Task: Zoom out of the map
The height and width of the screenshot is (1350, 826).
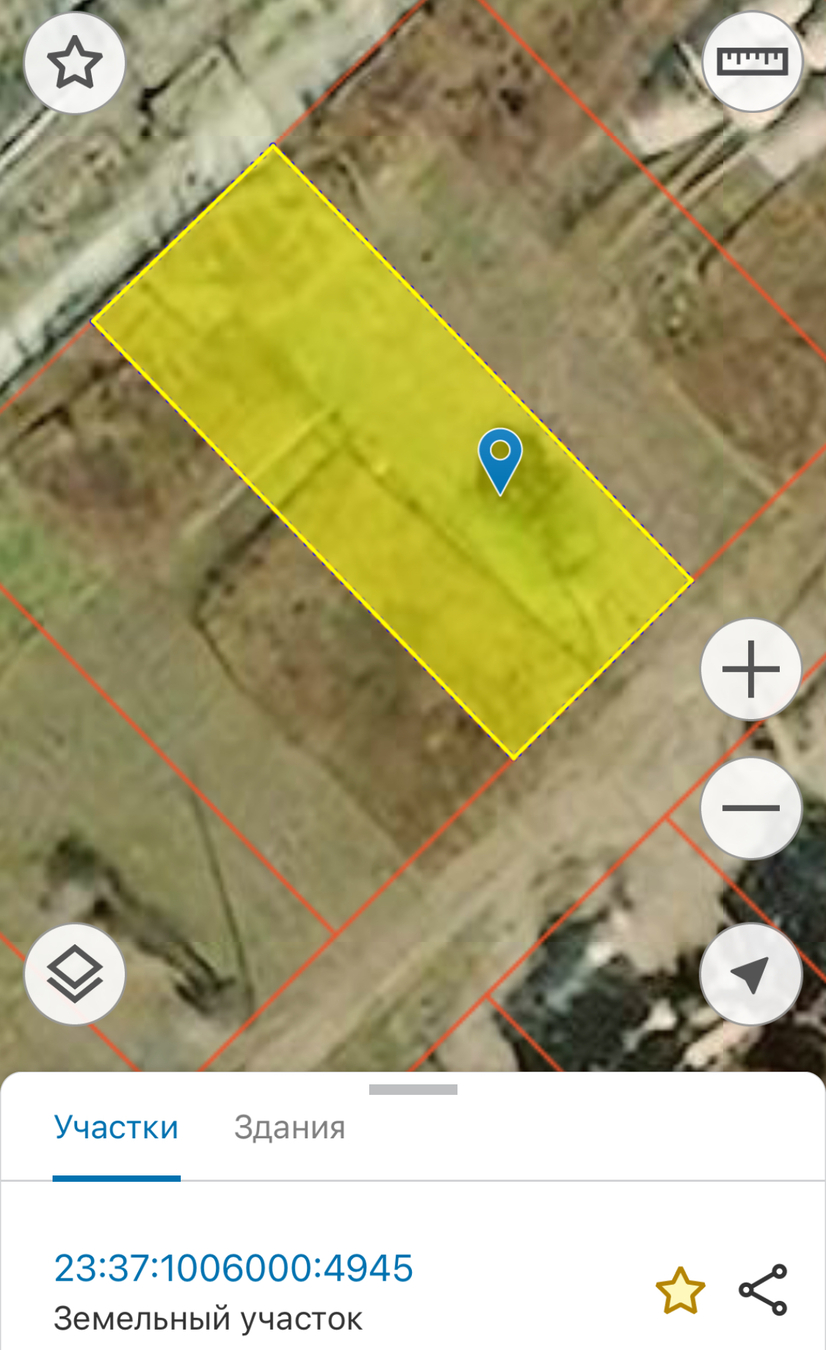Action: [x=751, y=807]
